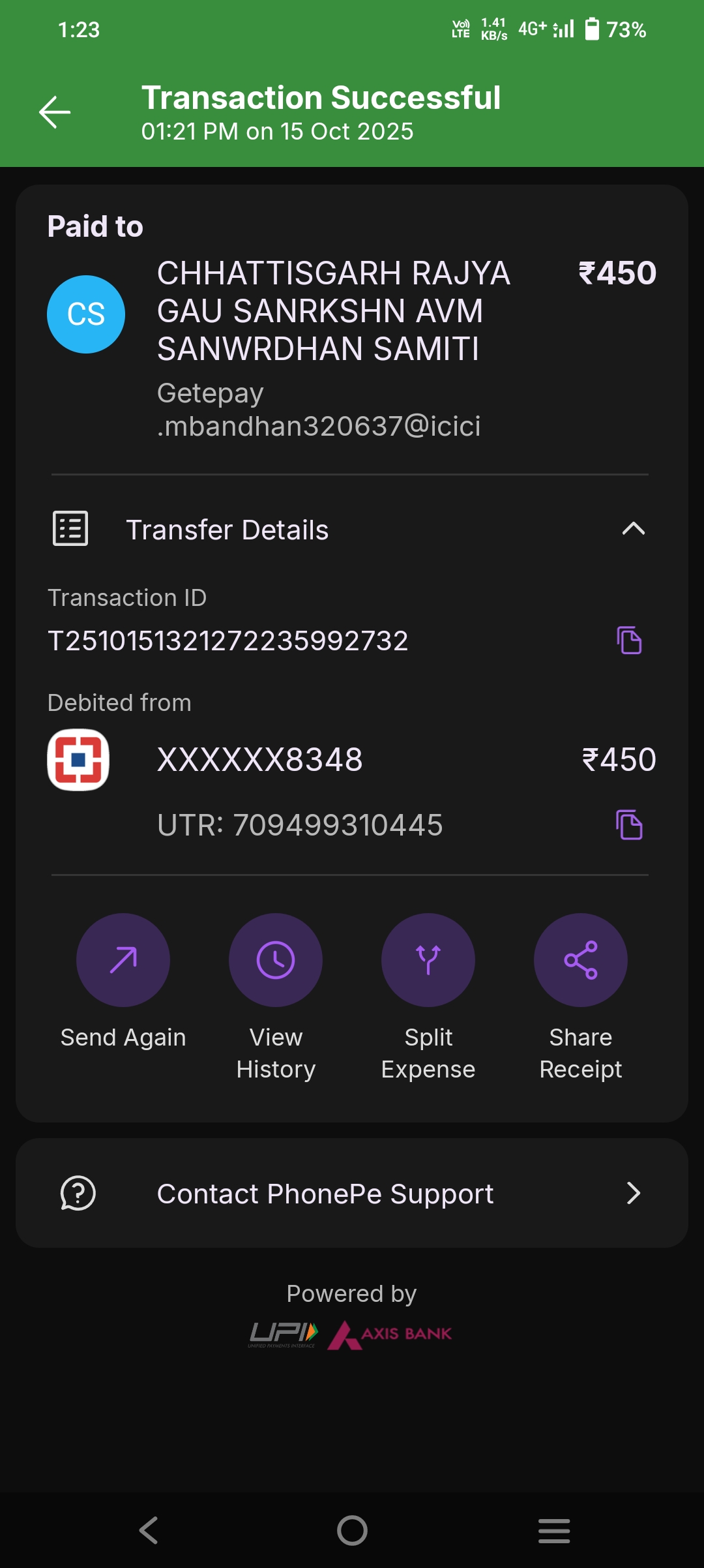
Task: Tap Send Again to repeat payment
Action: tap(123, 960)
